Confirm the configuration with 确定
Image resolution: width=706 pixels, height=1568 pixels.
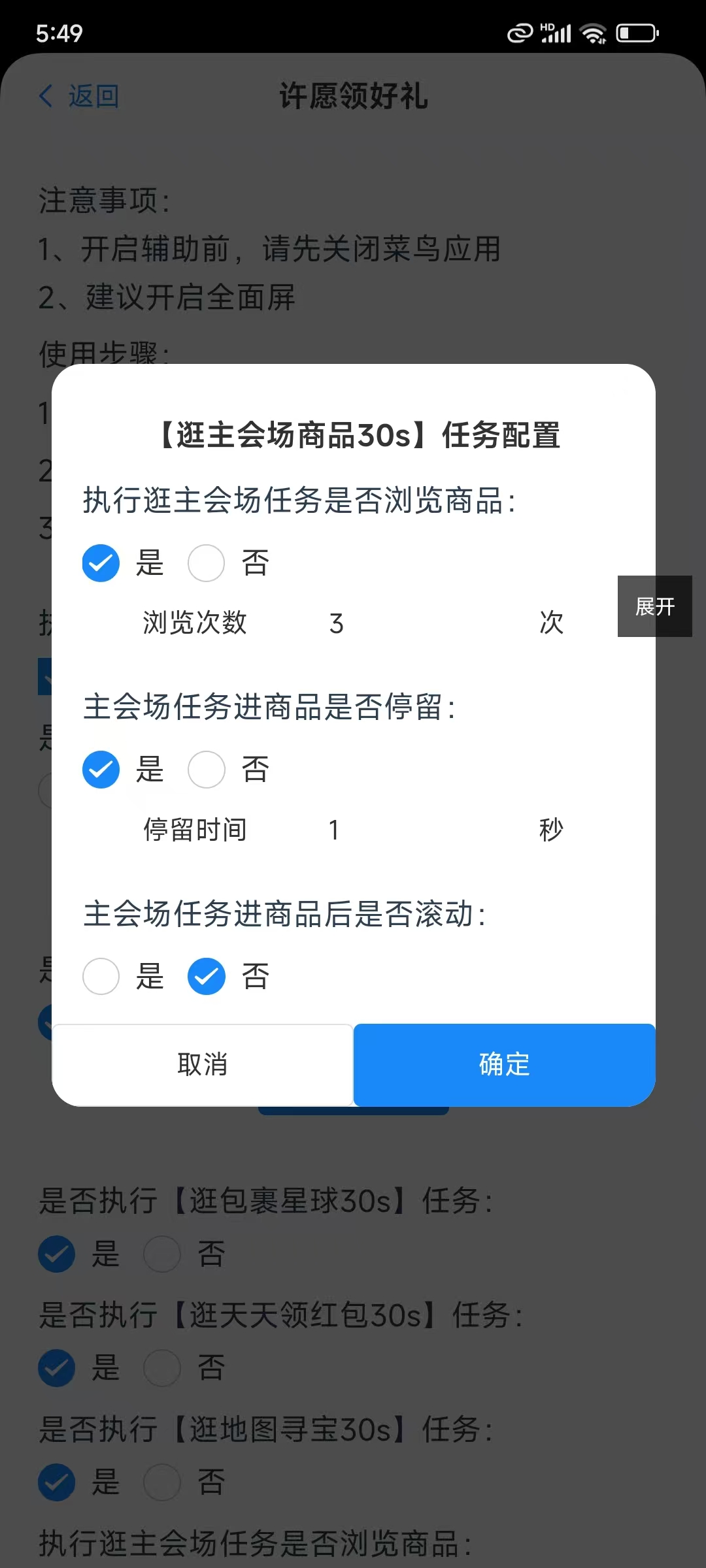tap(504, 1064)
